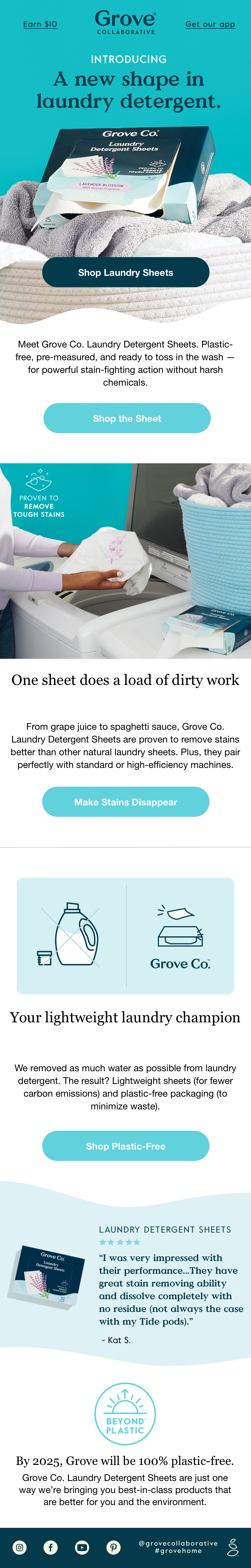Open Grove's Pinterest profile
Viewport: 251px width, 1568px height.
(x=113, y=1547)
